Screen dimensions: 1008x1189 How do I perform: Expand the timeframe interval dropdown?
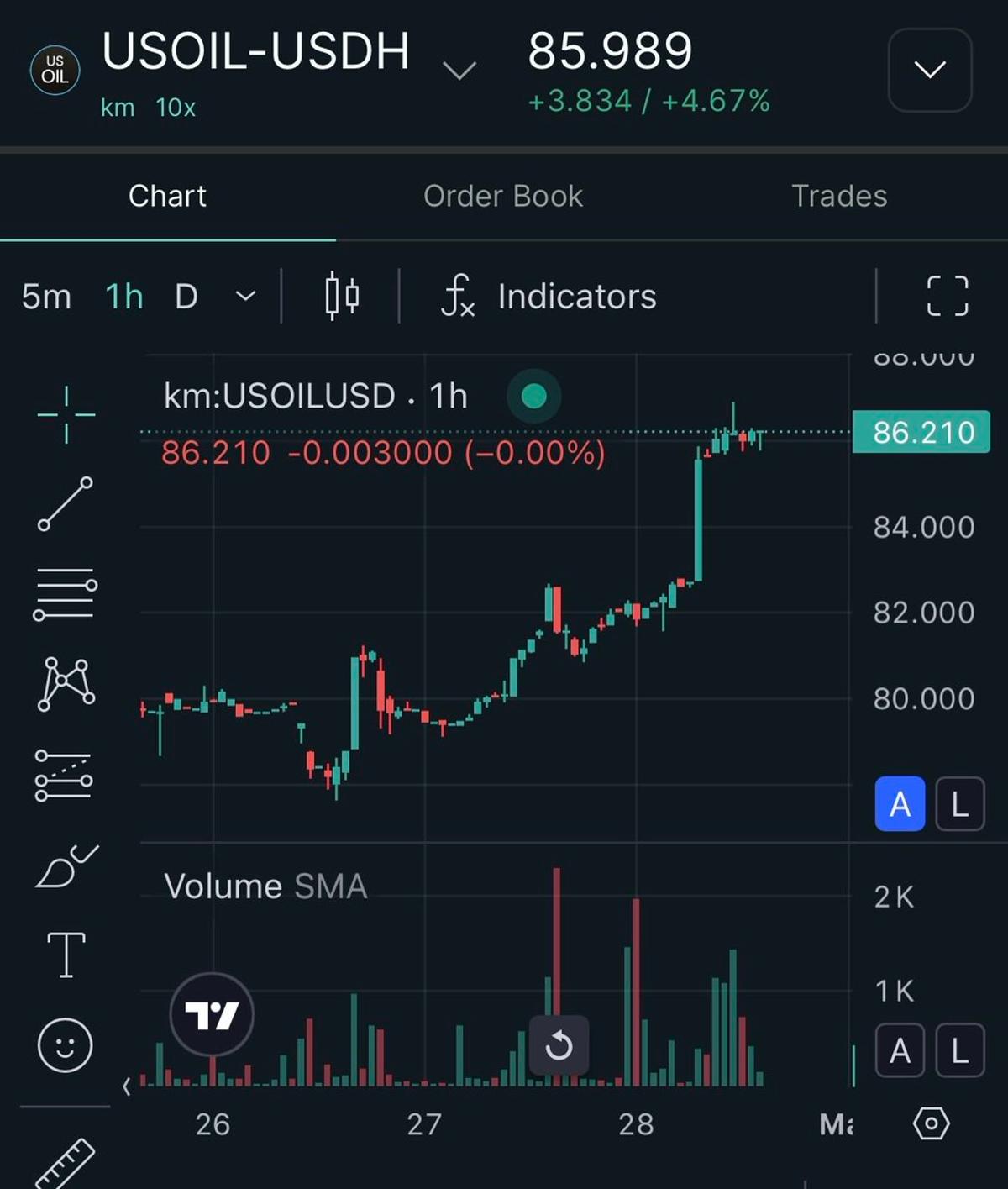(244, 296)
